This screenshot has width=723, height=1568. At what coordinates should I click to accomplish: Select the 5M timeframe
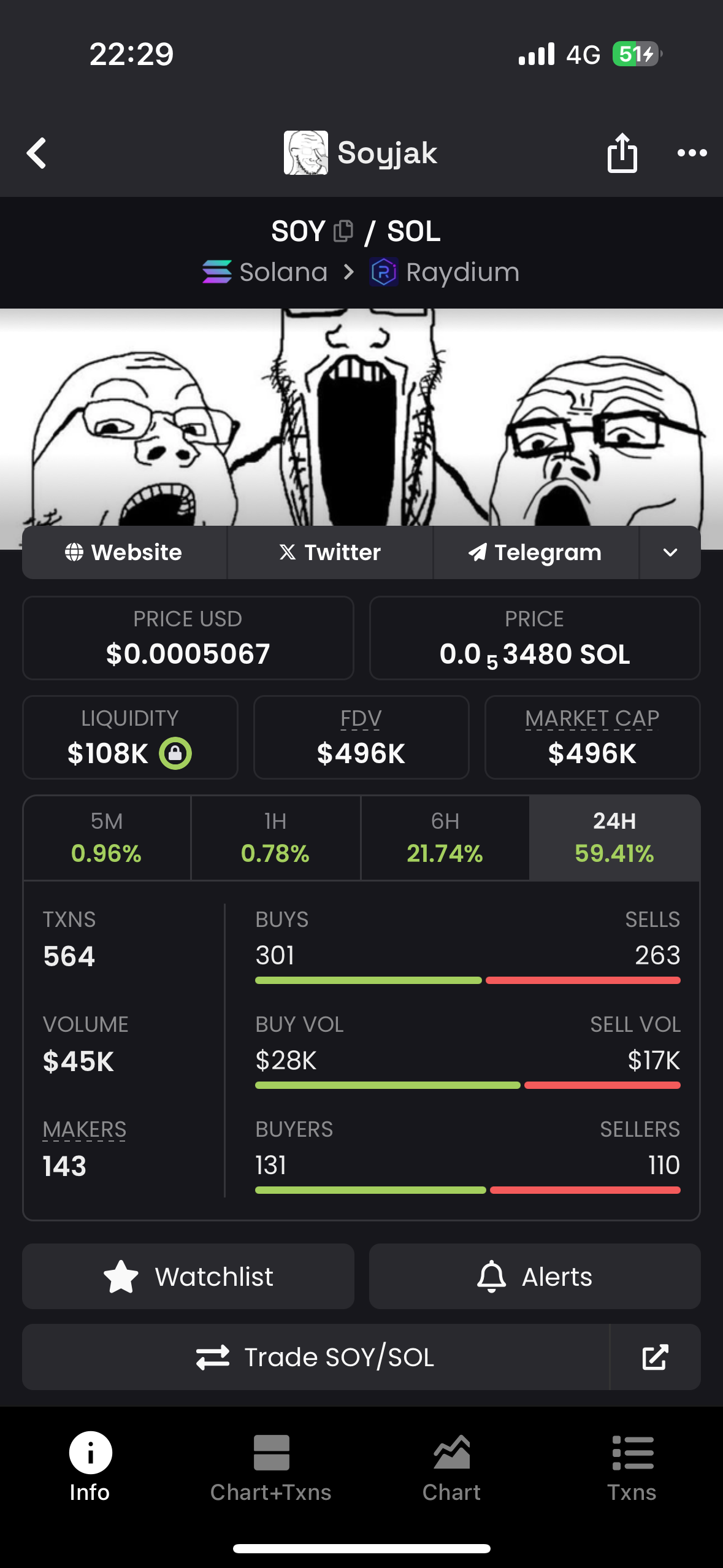pyautogui.click(x=107, y=837)
